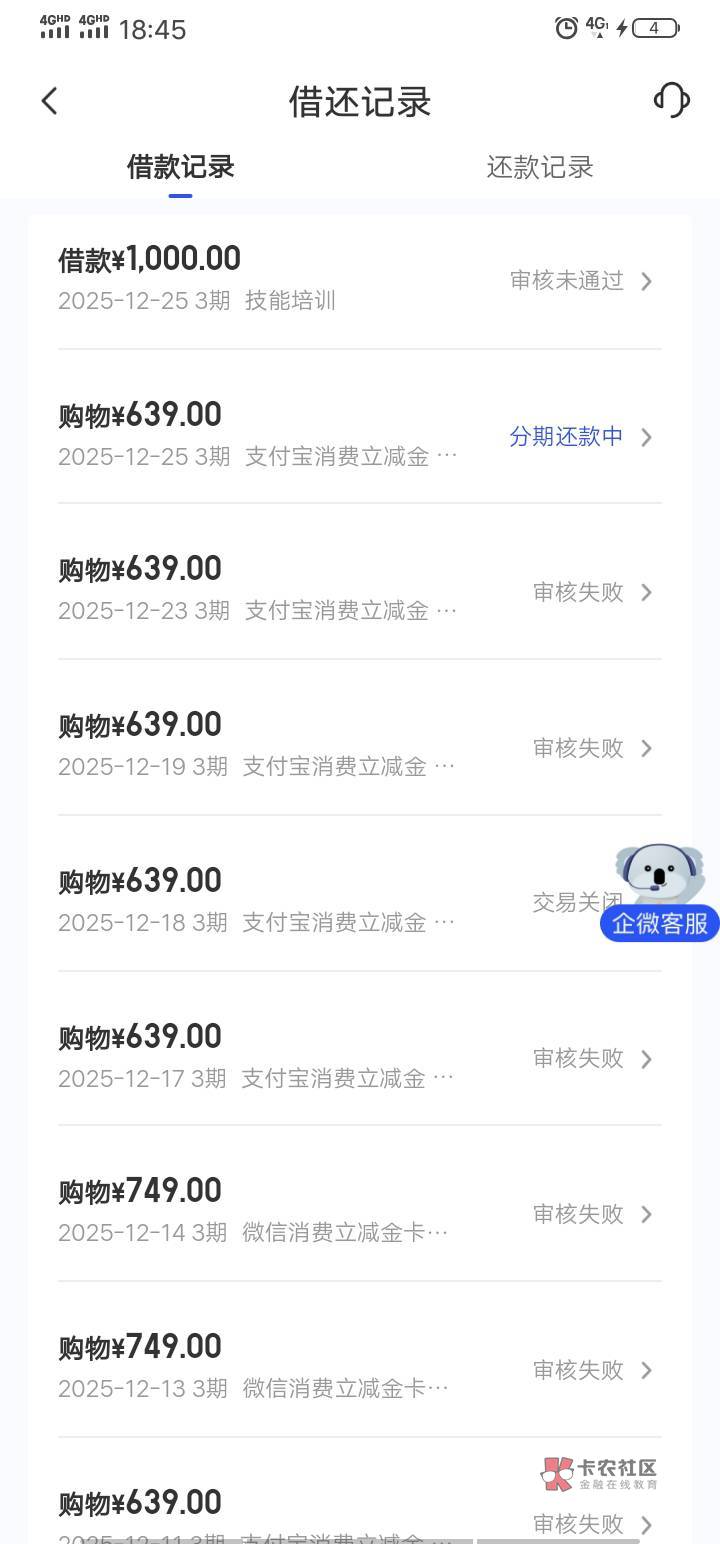Open the ¥1,000.00 技能培训 loan record
The width and height of the screenshot is (720, 1544).
360,281
